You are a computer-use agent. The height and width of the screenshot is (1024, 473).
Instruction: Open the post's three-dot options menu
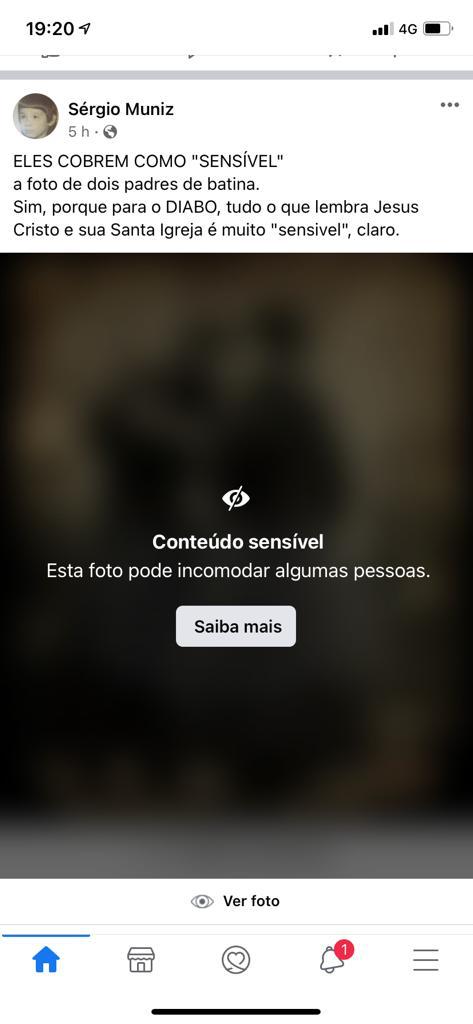(x=449, y=105)
